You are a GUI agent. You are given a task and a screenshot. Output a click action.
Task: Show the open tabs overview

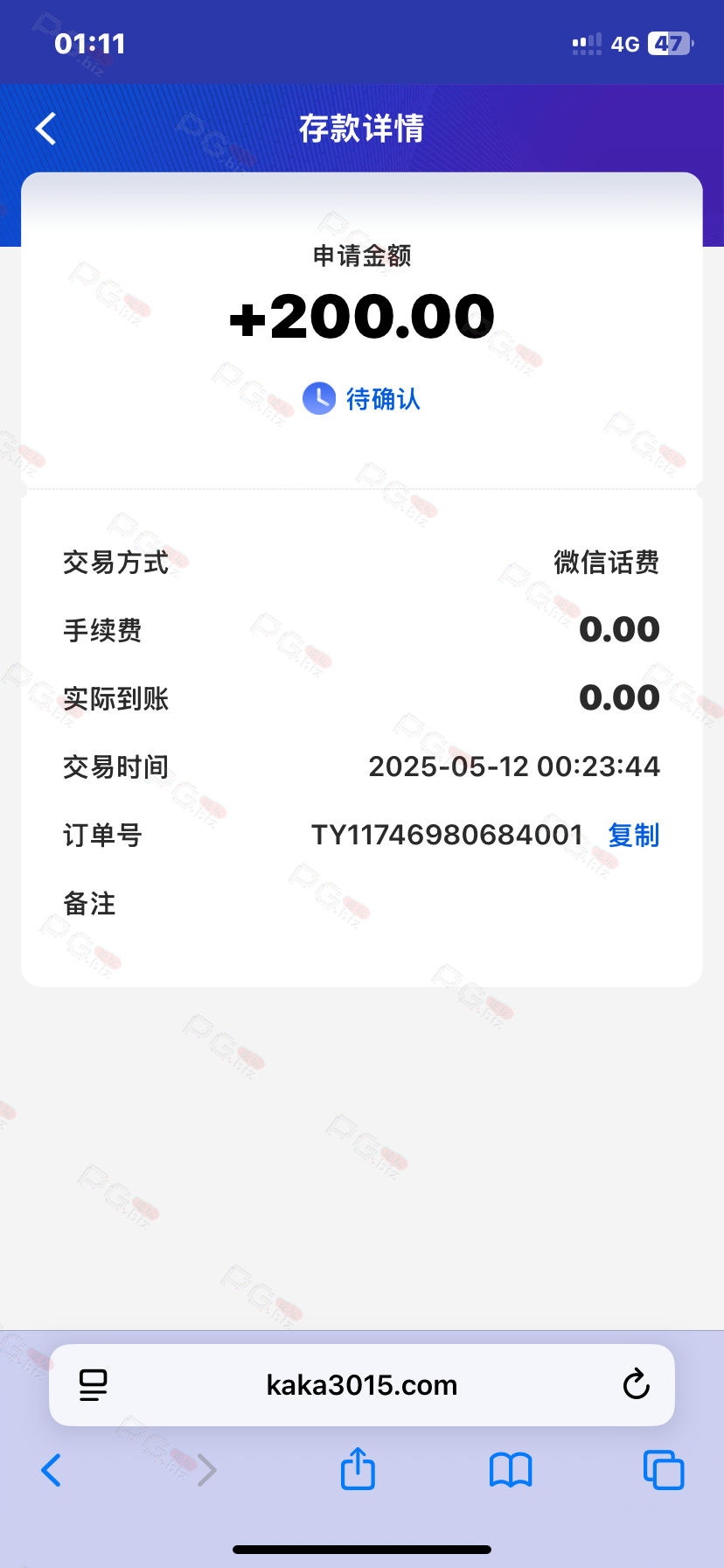click(x=664, y=1470)
